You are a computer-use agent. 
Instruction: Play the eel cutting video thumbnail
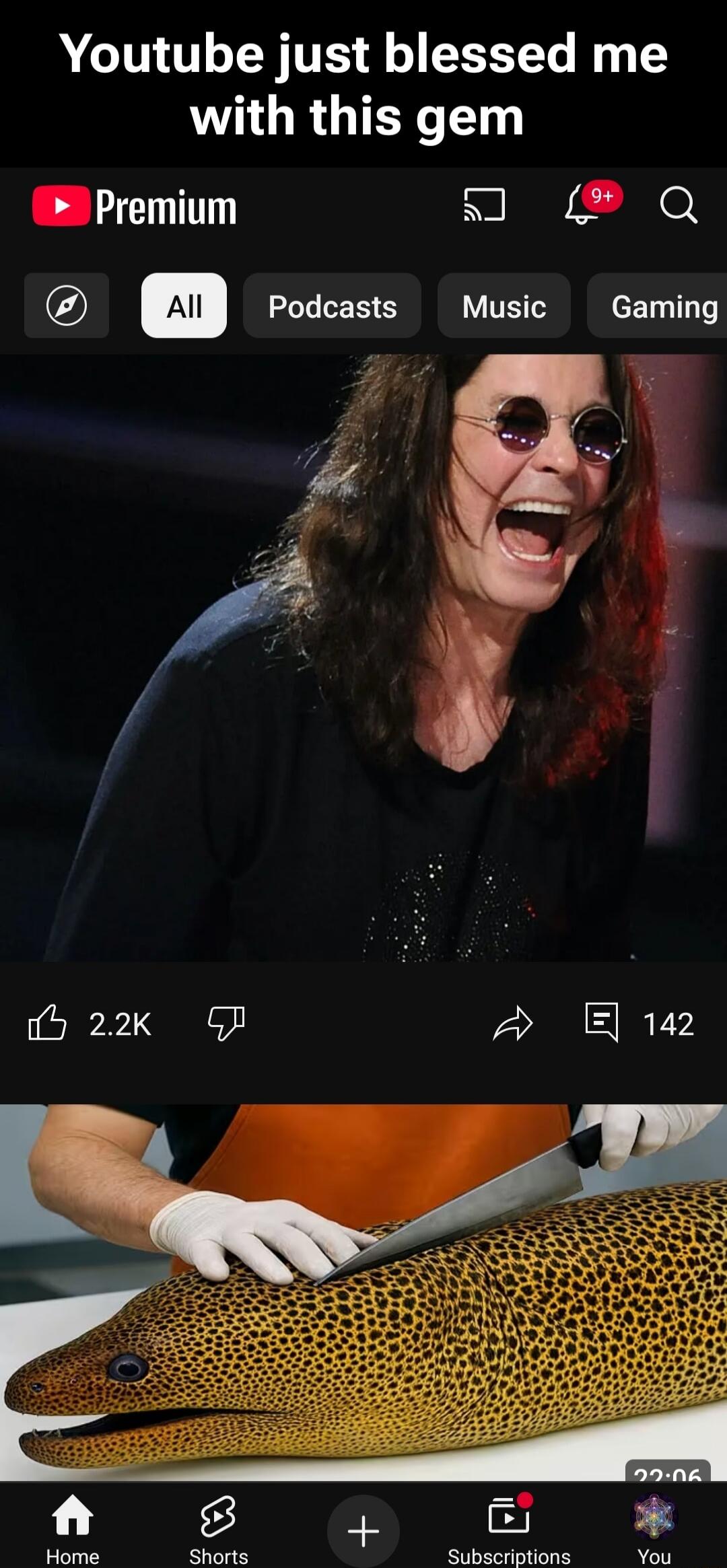pyautogui.click(x=363, y=1292)
